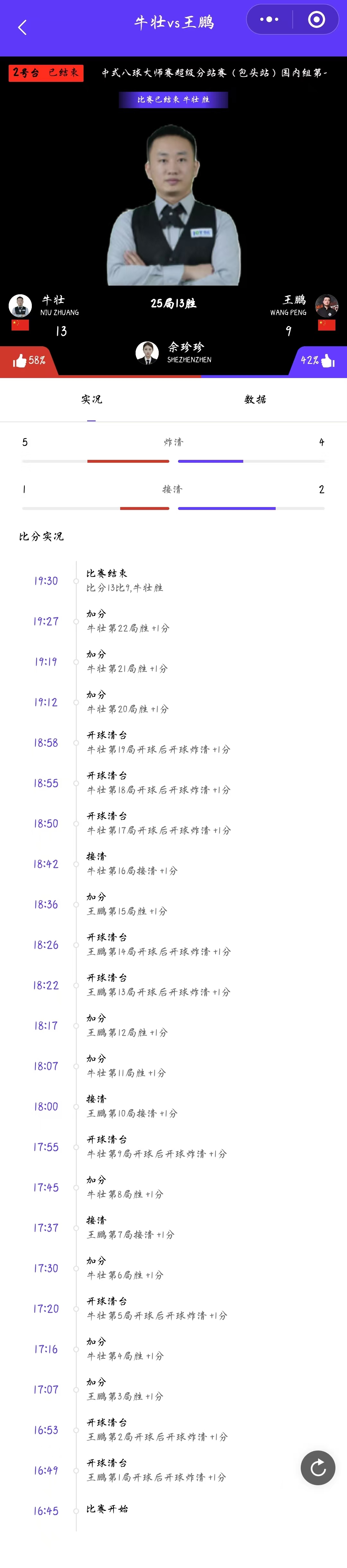Close the mini program via circle button
The image size is (347, 1568).
(316, 20)
